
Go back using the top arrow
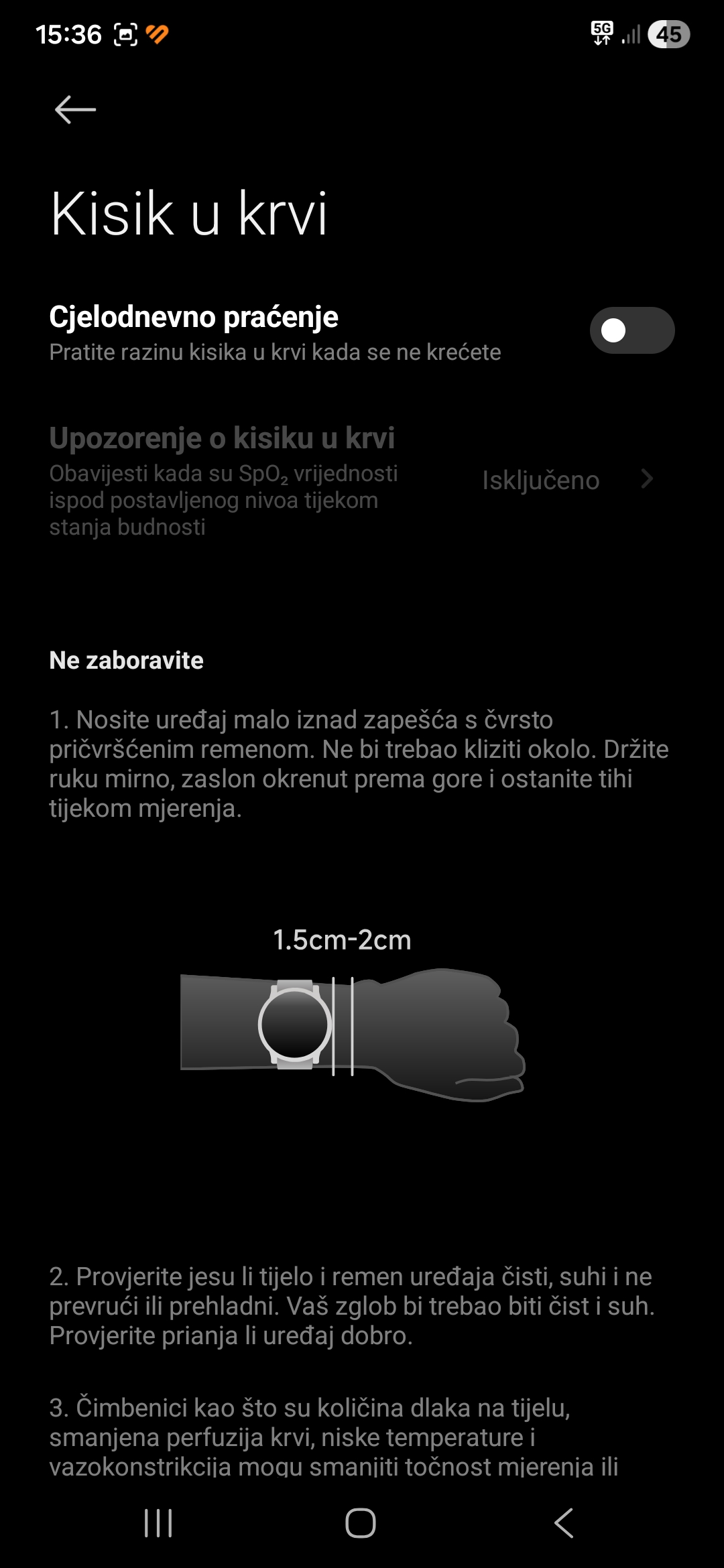click(75, 109)
